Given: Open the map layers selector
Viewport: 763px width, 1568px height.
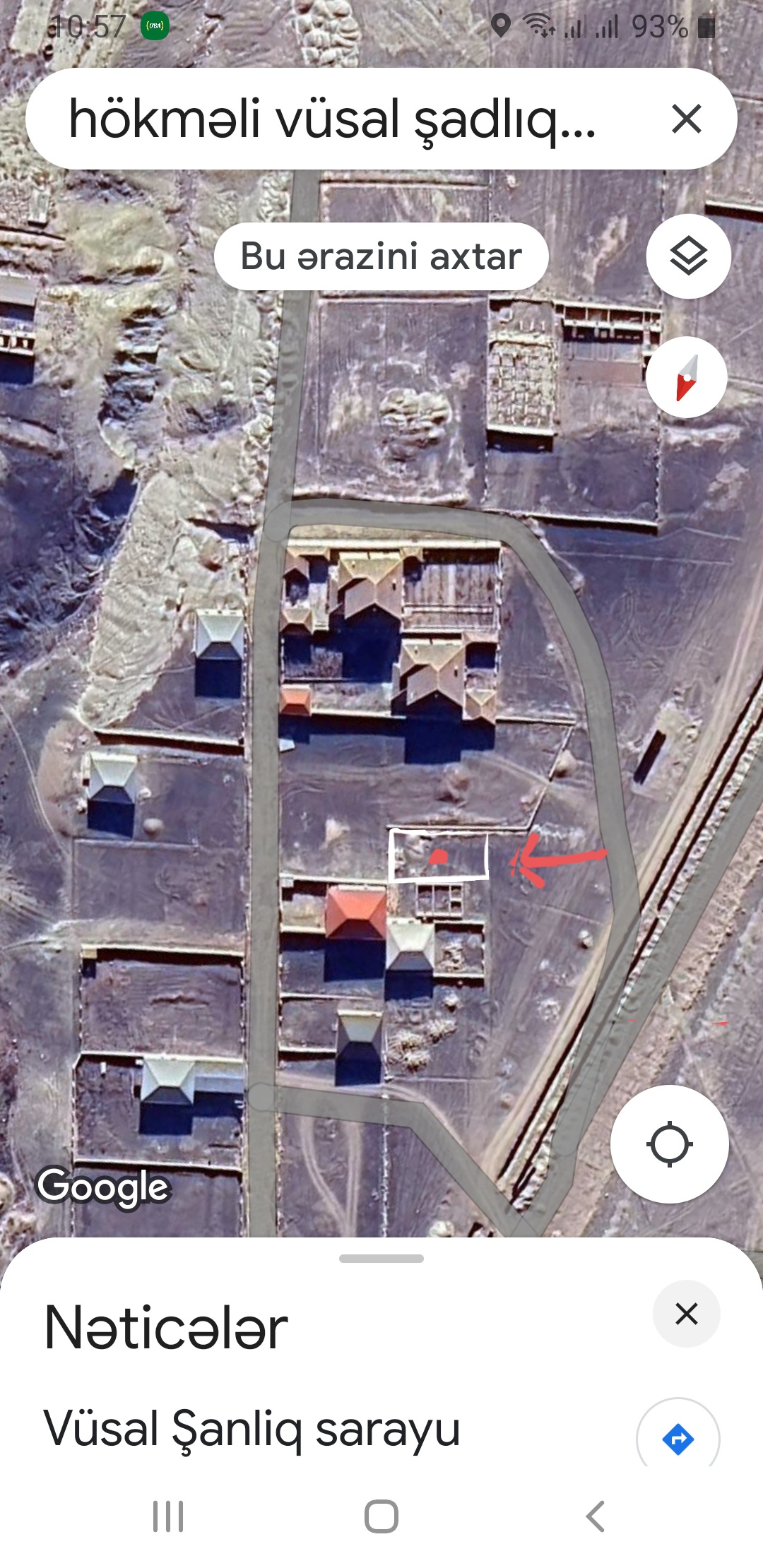Looking at the screenshot, I should pos(688,256).
